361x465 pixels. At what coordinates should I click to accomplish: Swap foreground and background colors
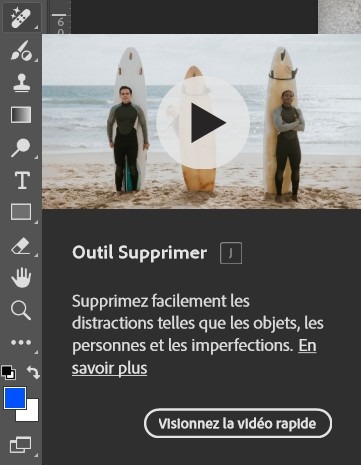click(33, 372)
